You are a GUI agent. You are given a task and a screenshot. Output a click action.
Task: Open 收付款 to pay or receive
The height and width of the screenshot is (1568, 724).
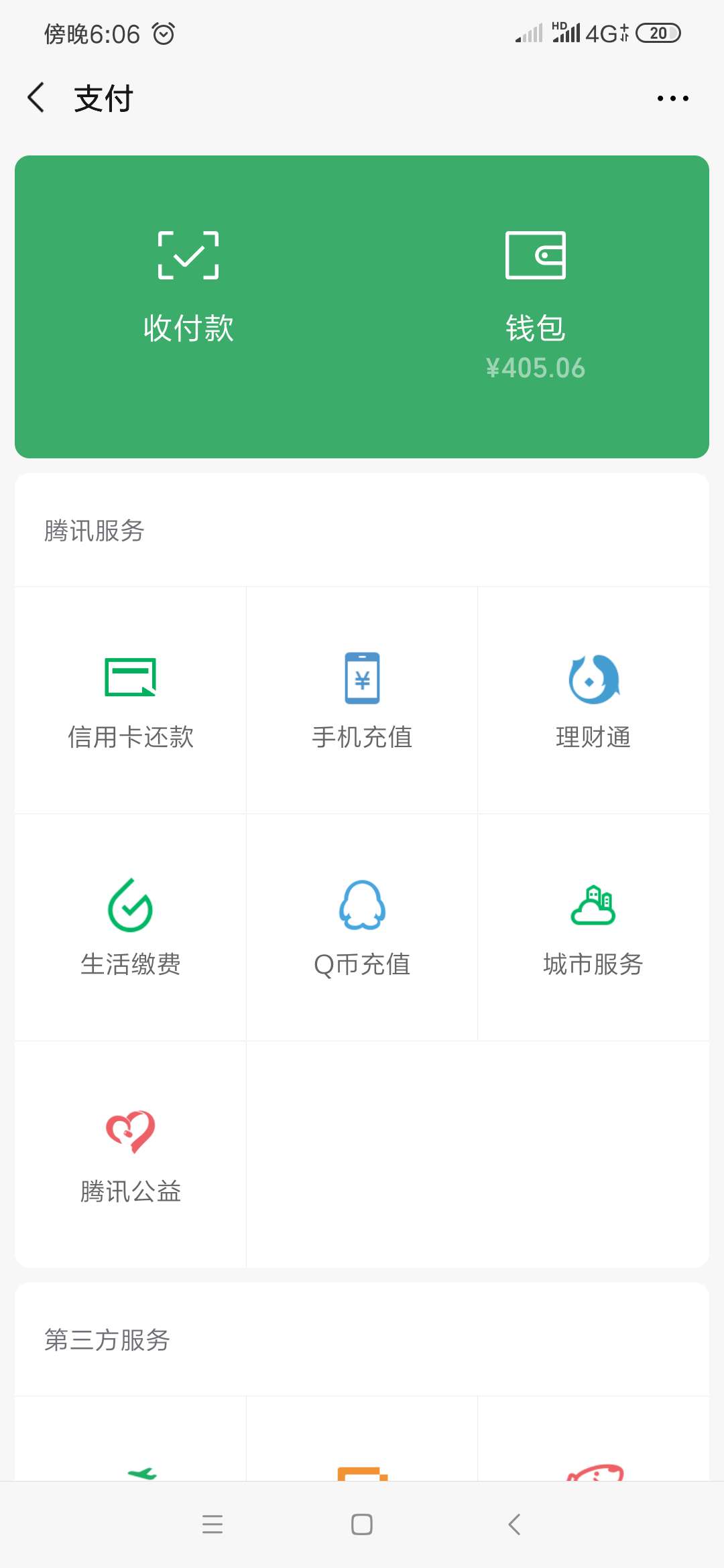[x=188, y=288]
